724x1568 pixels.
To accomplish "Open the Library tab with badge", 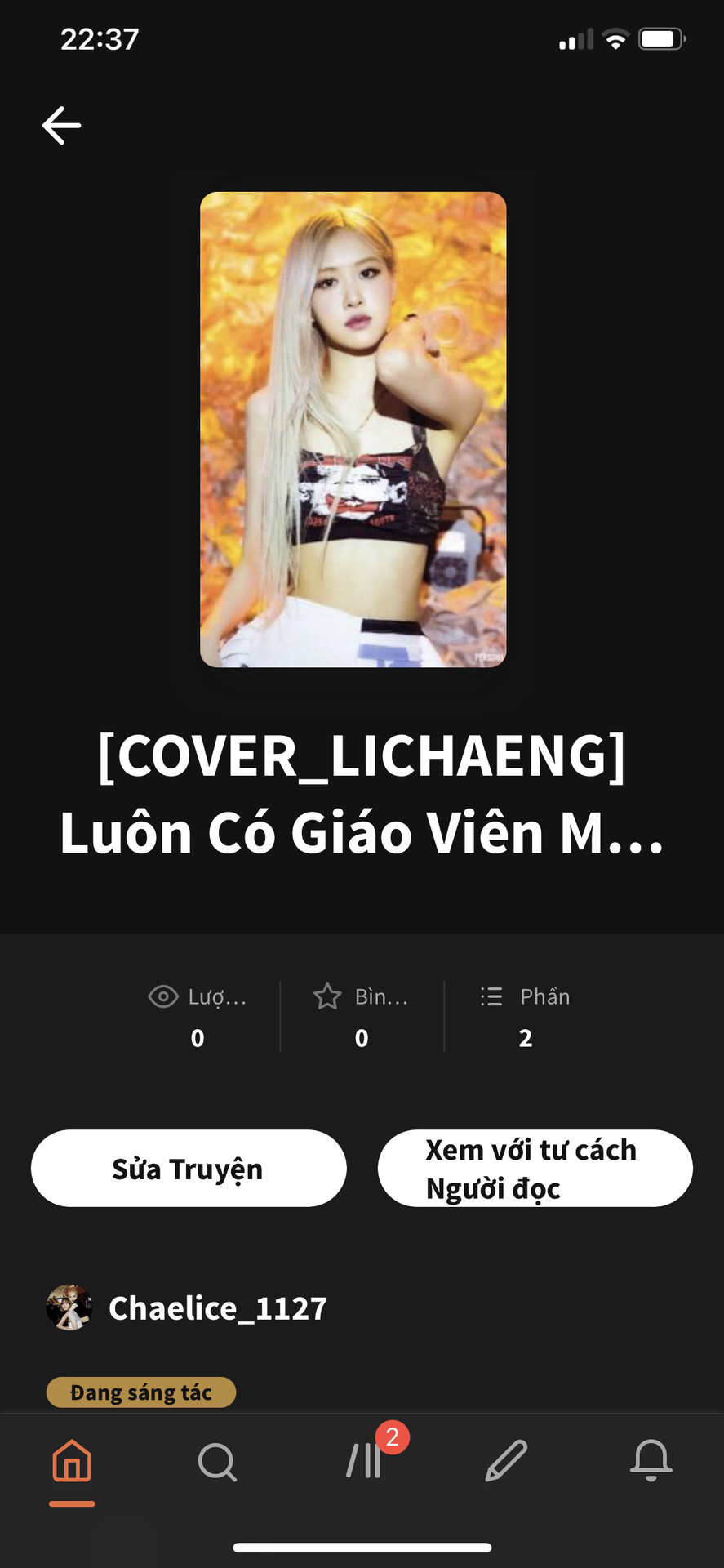I will (x=364, y=1461).
